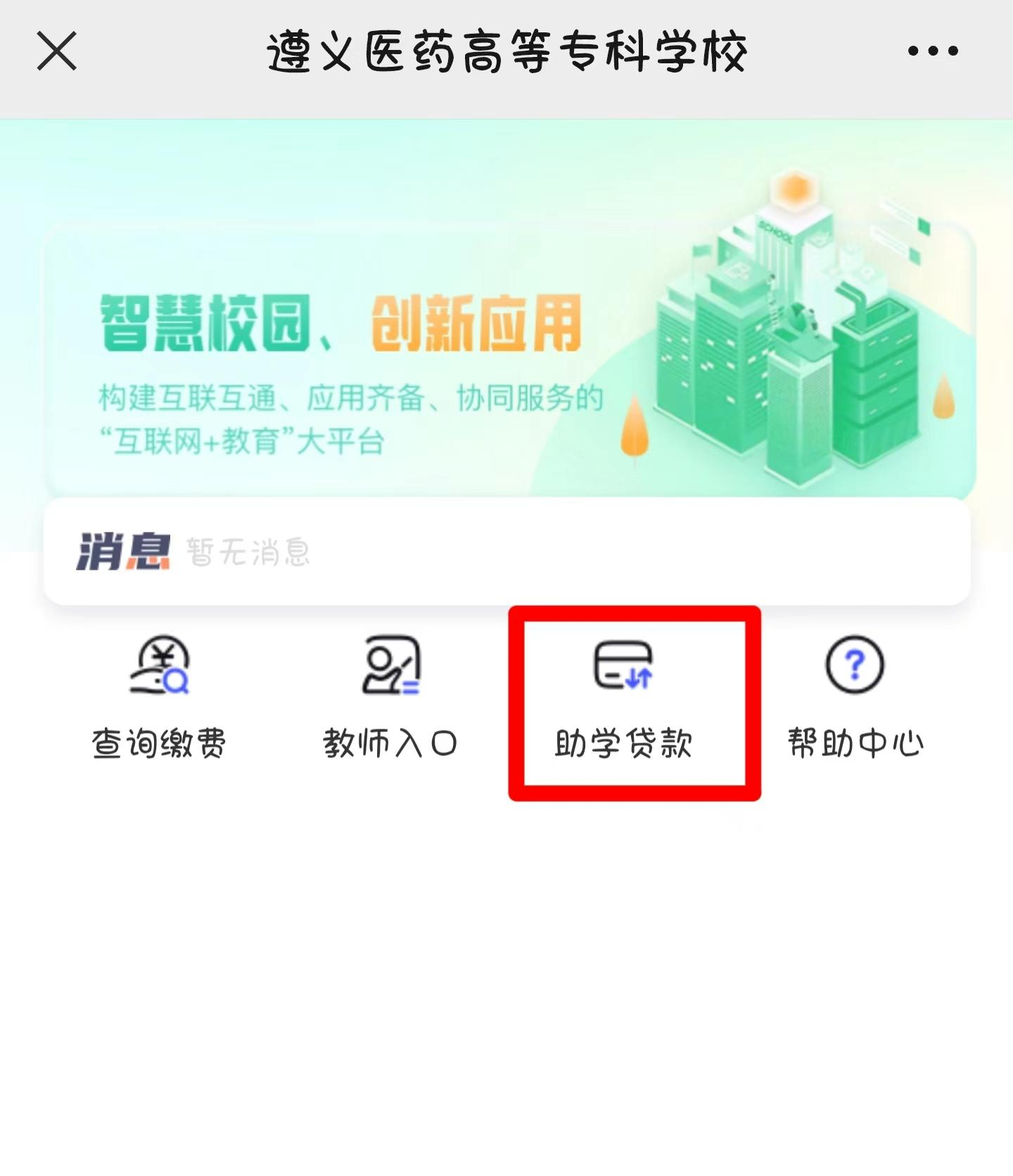Go to 帮助中心 help center
The width and height of the screenshot is (1013, 1176).
pos(855,696)
